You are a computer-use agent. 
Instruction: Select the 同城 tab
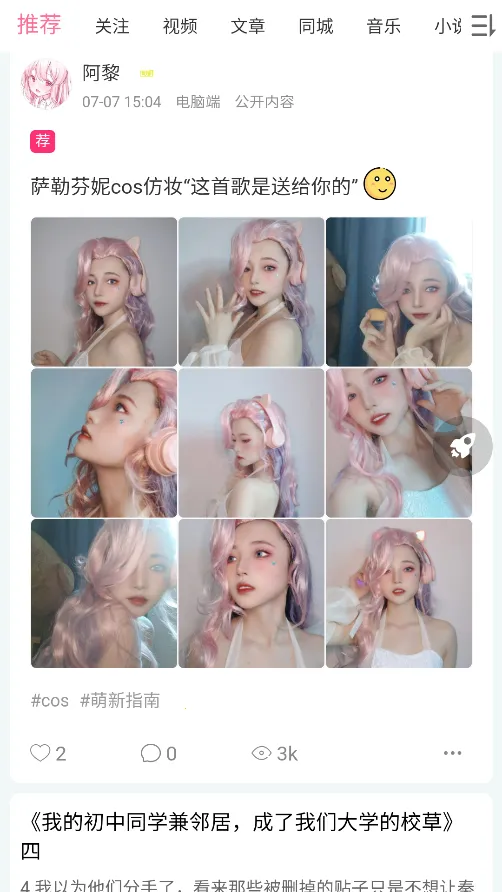click(x=316, y=26)
